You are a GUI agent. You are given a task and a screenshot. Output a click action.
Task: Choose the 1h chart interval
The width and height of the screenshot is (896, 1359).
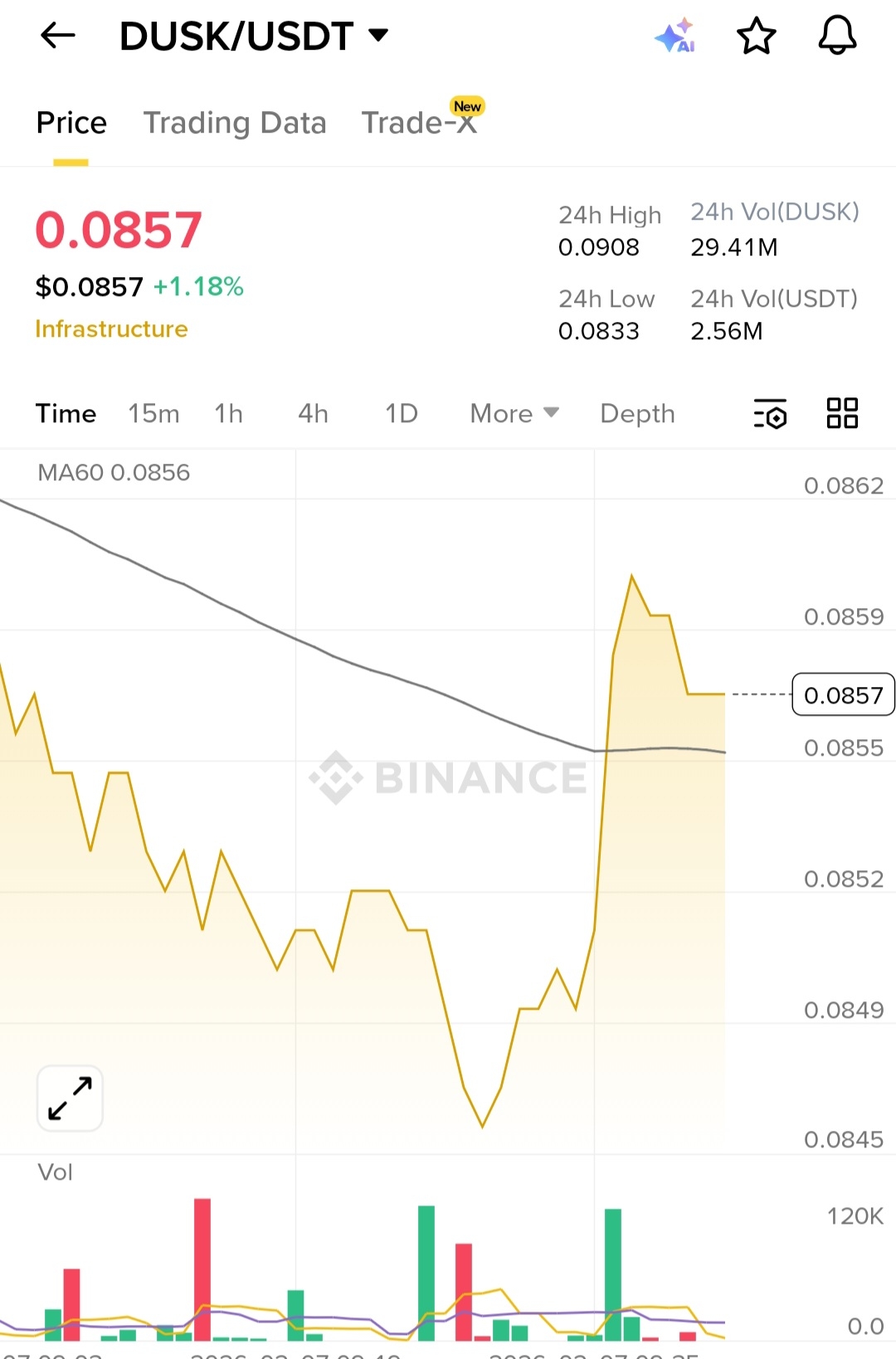[x=229, y=413]
